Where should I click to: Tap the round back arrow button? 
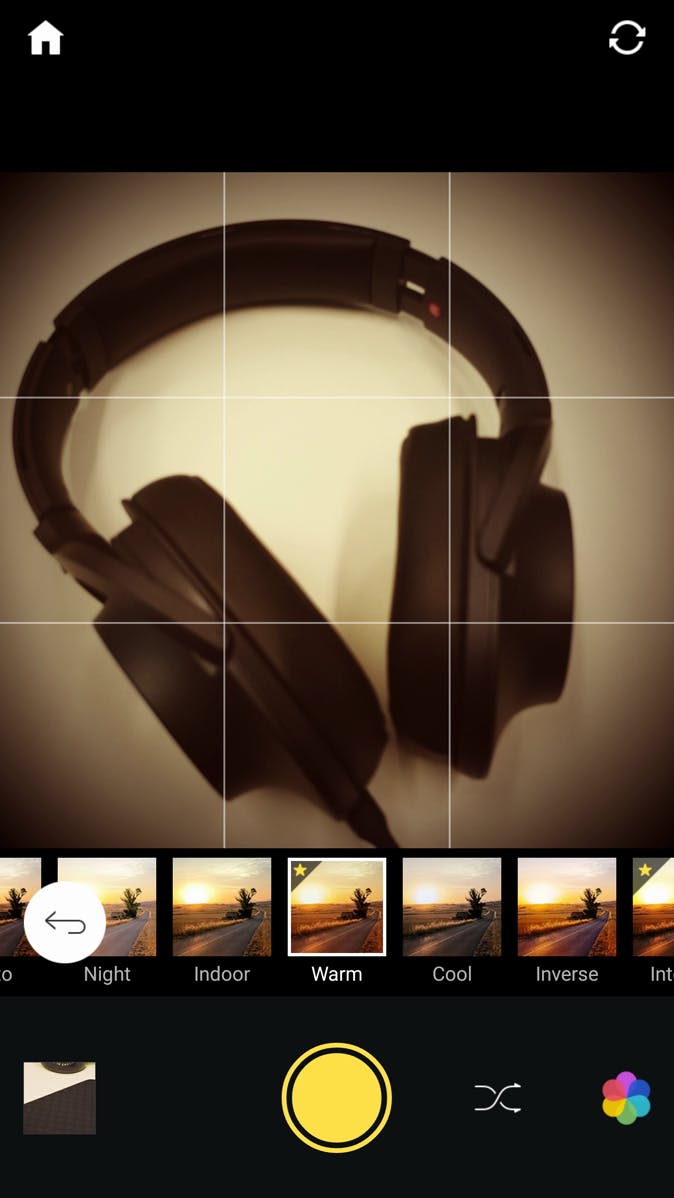point(65,923)
